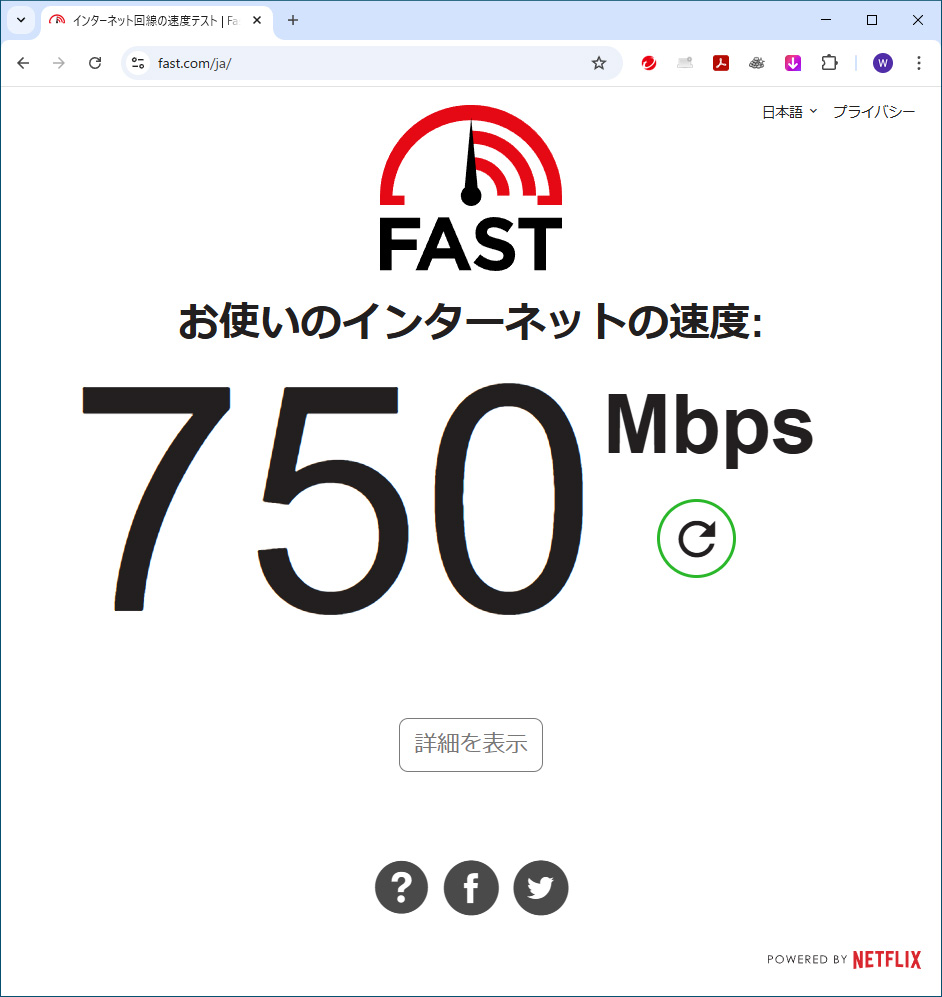Restart the speed test with the reload circle

pos(696,539)
